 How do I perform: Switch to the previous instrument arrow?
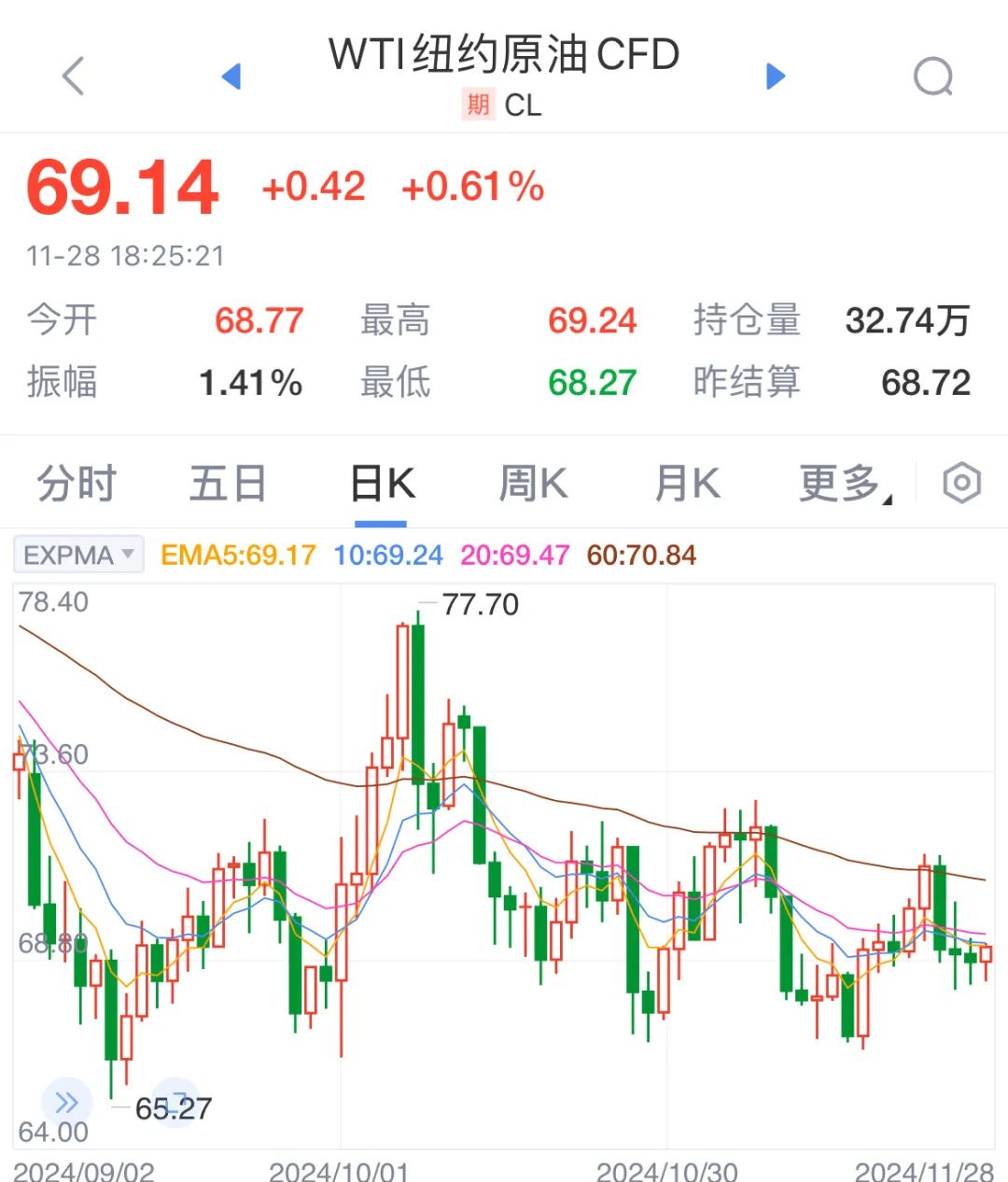pyautogui.click(x=231, y=77)
